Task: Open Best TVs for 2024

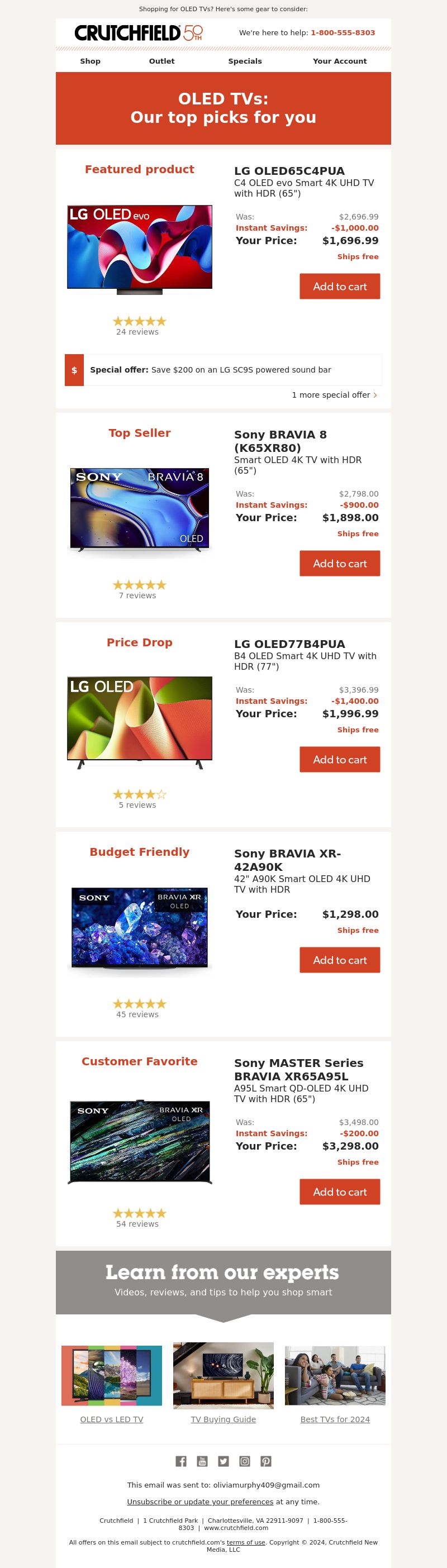Action: pos(335,1419)
